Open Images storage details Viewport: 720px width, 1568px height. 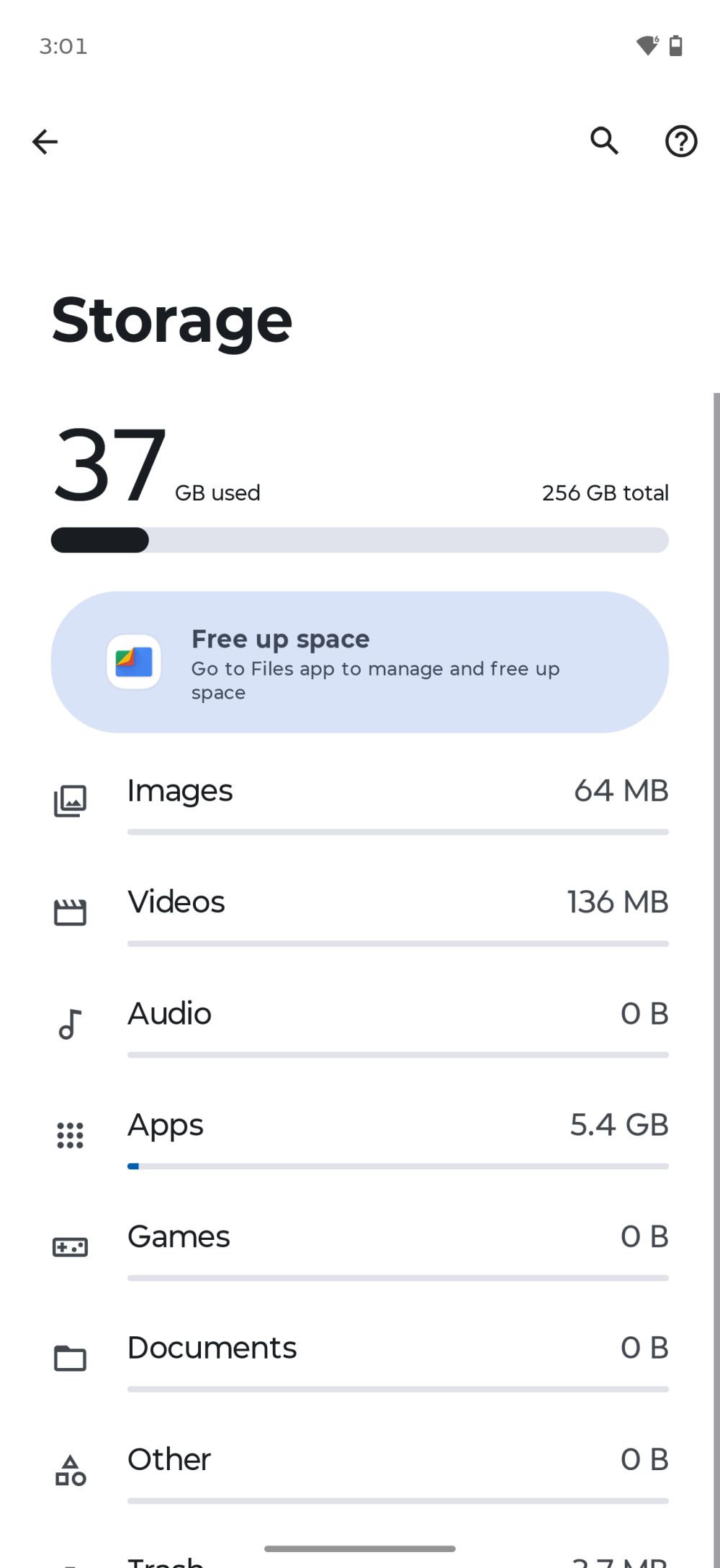360,799
